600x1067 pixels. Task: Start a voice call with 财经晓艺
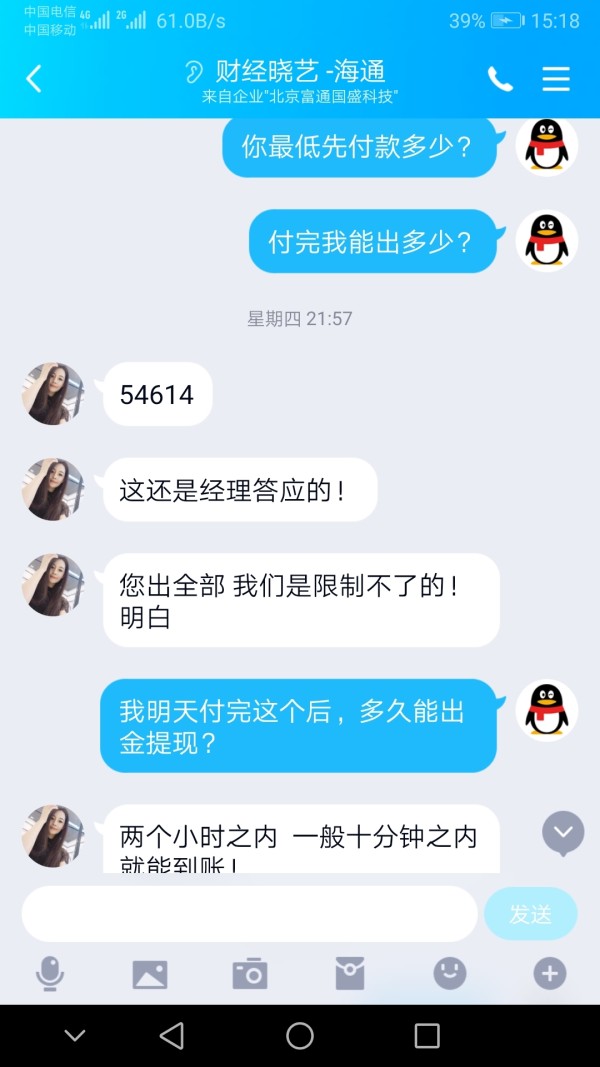click(x=500, y=80)
